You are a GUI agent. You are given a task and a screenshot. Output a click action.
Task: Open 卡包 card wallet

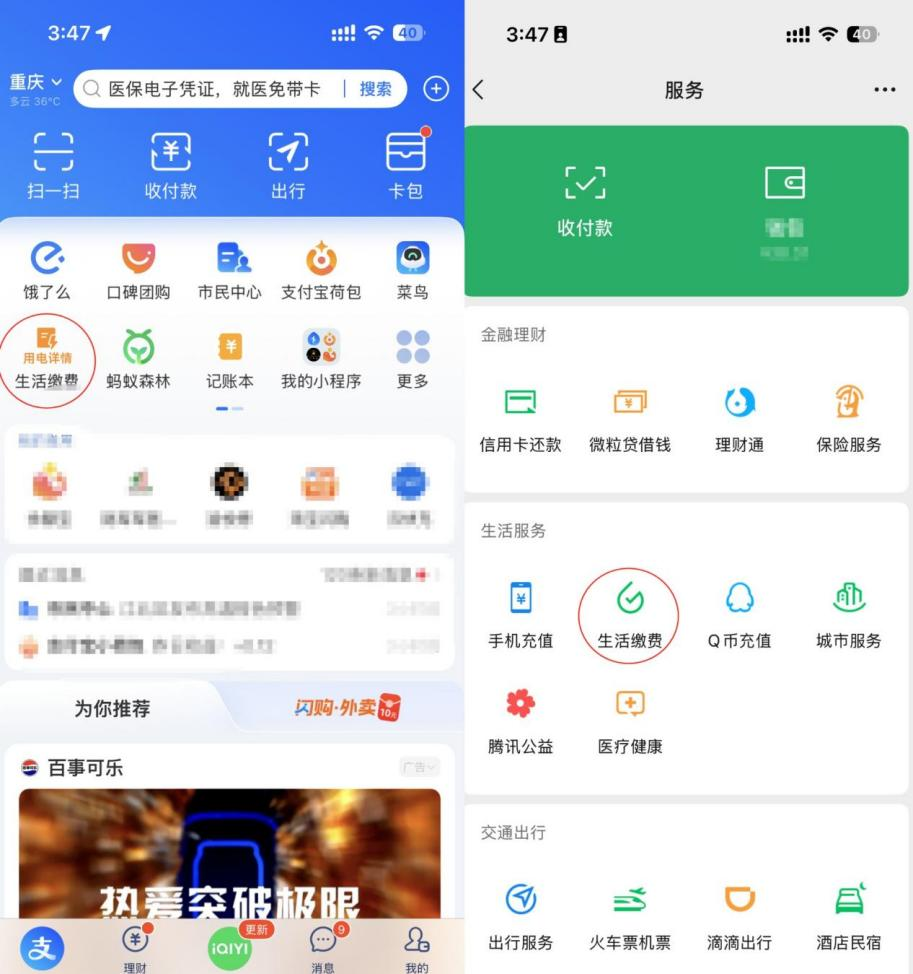[406, 165]
